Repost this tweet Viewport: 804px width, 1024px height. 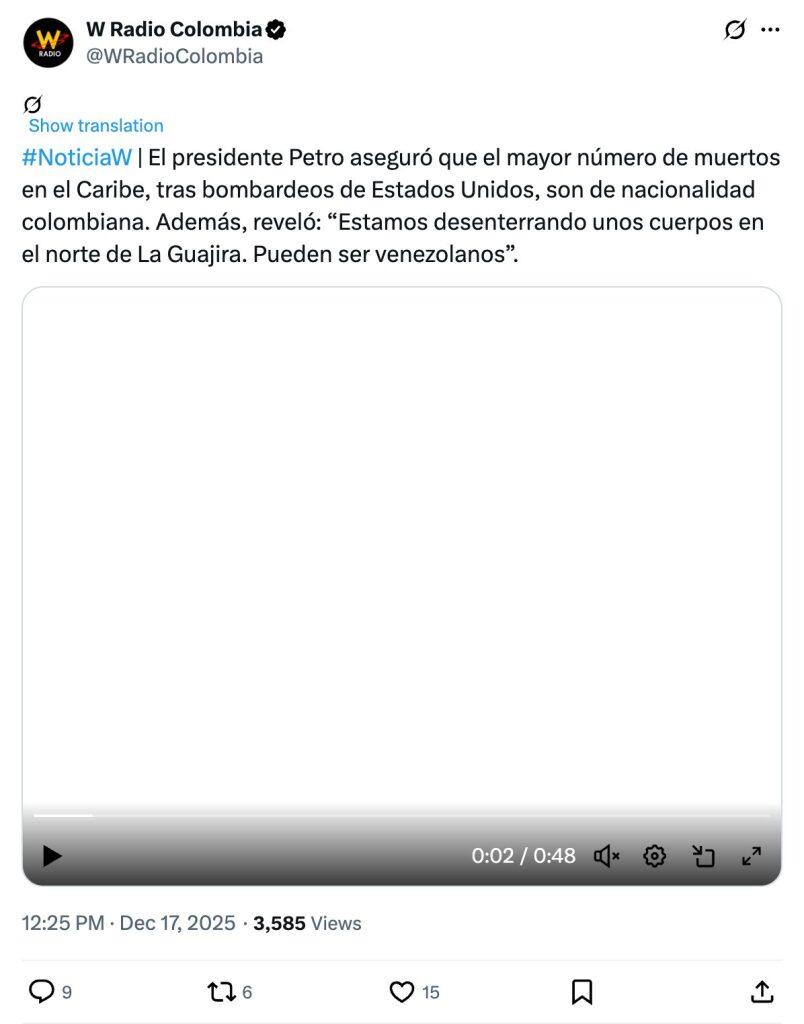[220, 991]
